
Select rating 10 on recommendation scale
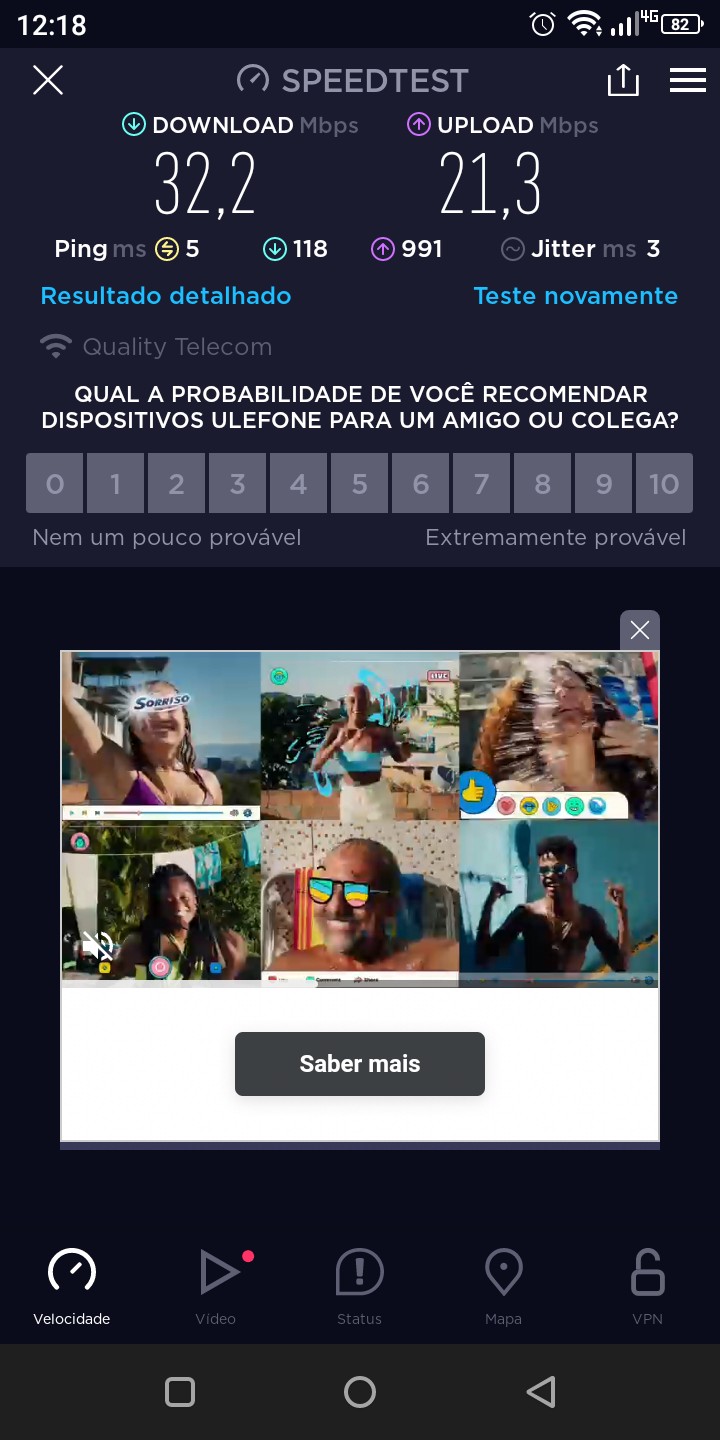point(664,484)
